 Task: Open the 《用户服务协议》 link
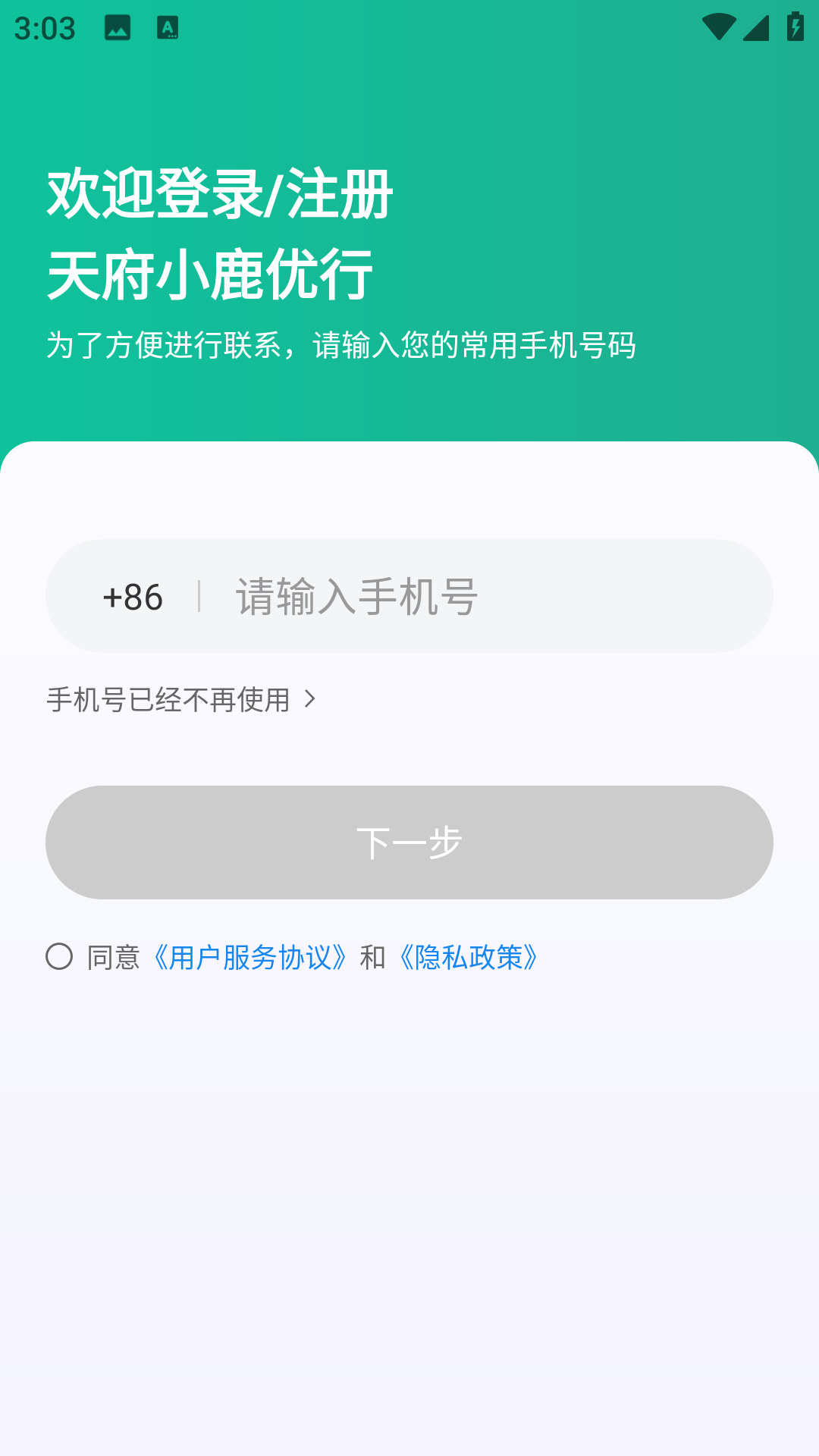point(249,958)
